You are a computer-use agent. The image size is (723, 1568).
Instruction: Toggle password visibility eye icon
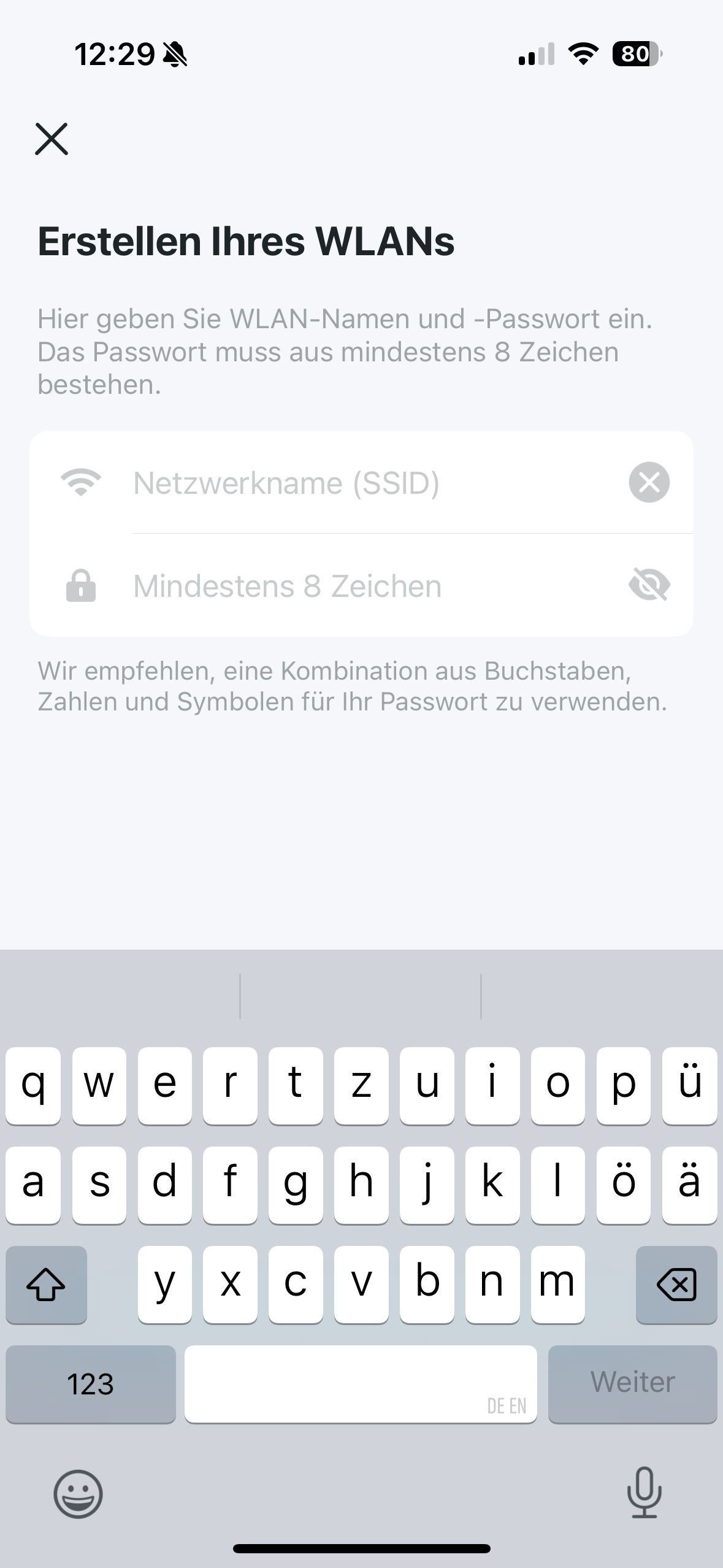[649, 585]
